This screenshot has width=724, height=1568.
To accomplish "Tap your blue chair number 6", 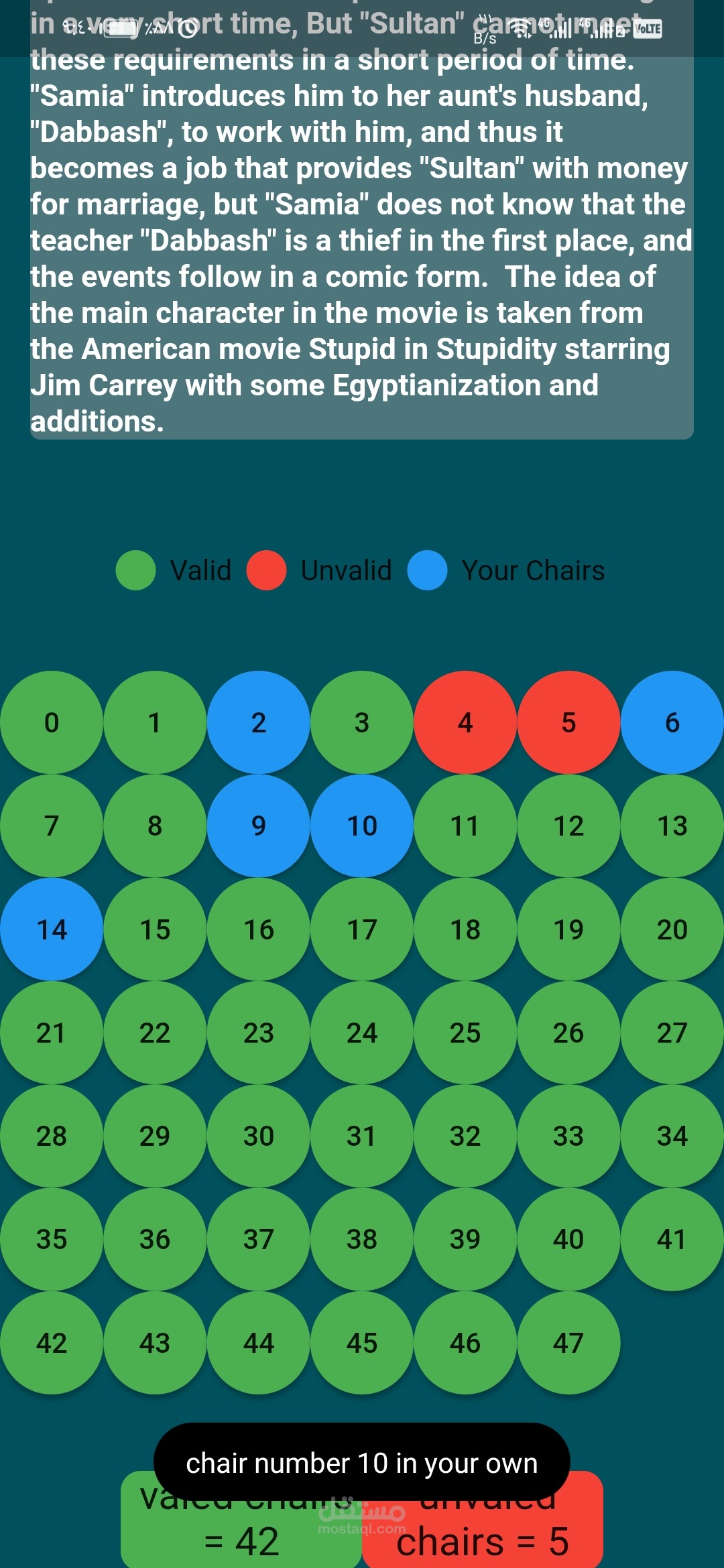I will point(672,722).
